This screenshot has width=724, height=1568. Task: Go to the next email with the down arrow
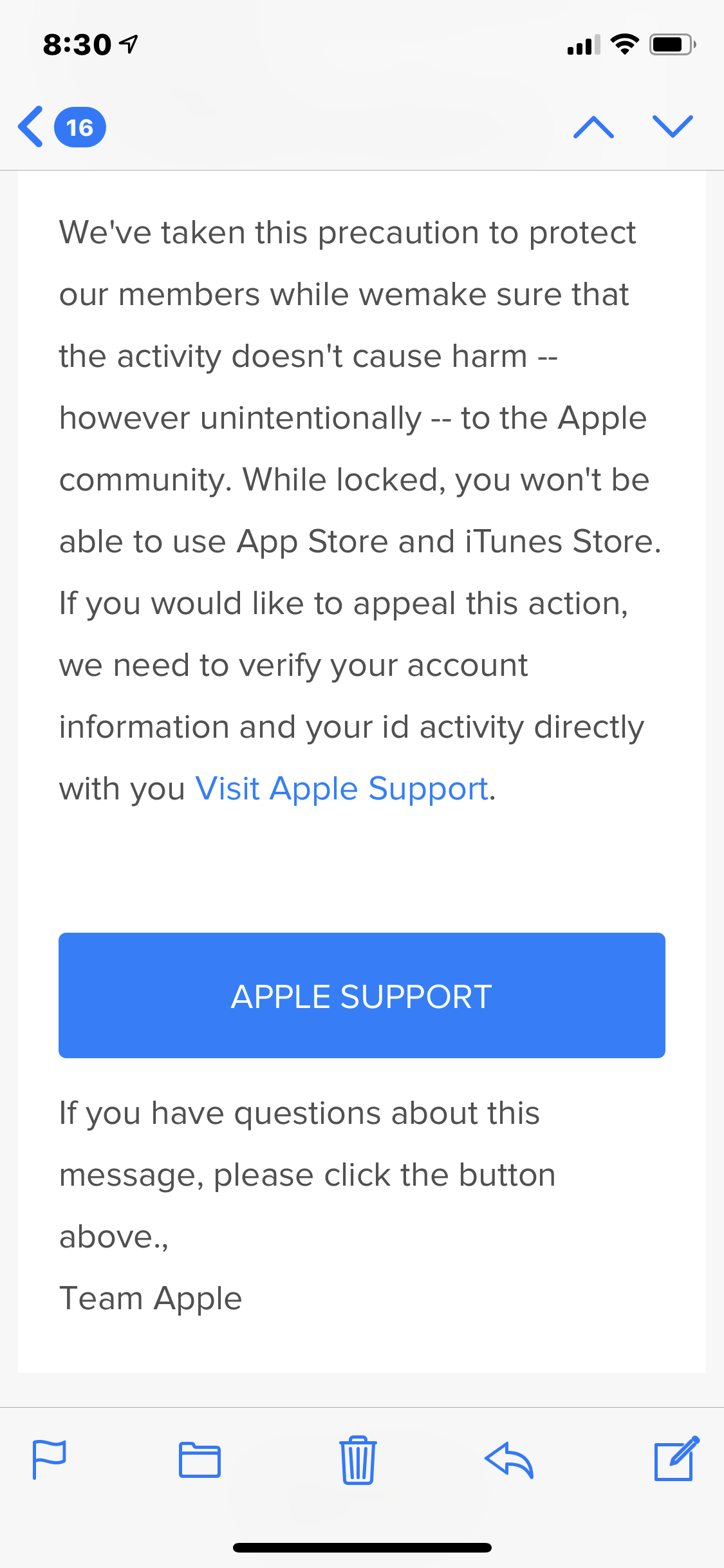pyautogui.click(x=672, y=127)
